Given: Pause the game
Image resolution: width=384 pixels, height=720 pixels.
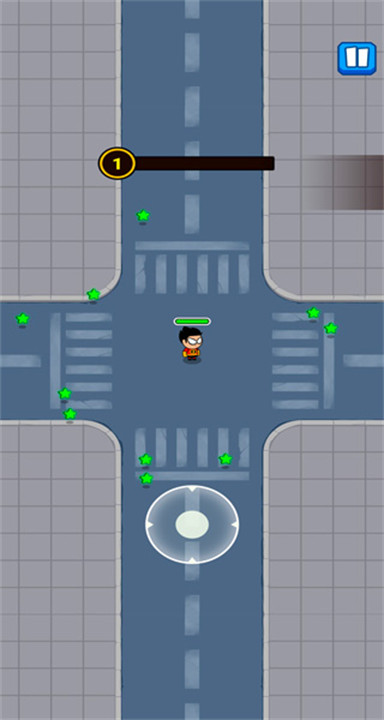Looking at the screenshot, I should point(357,58).
